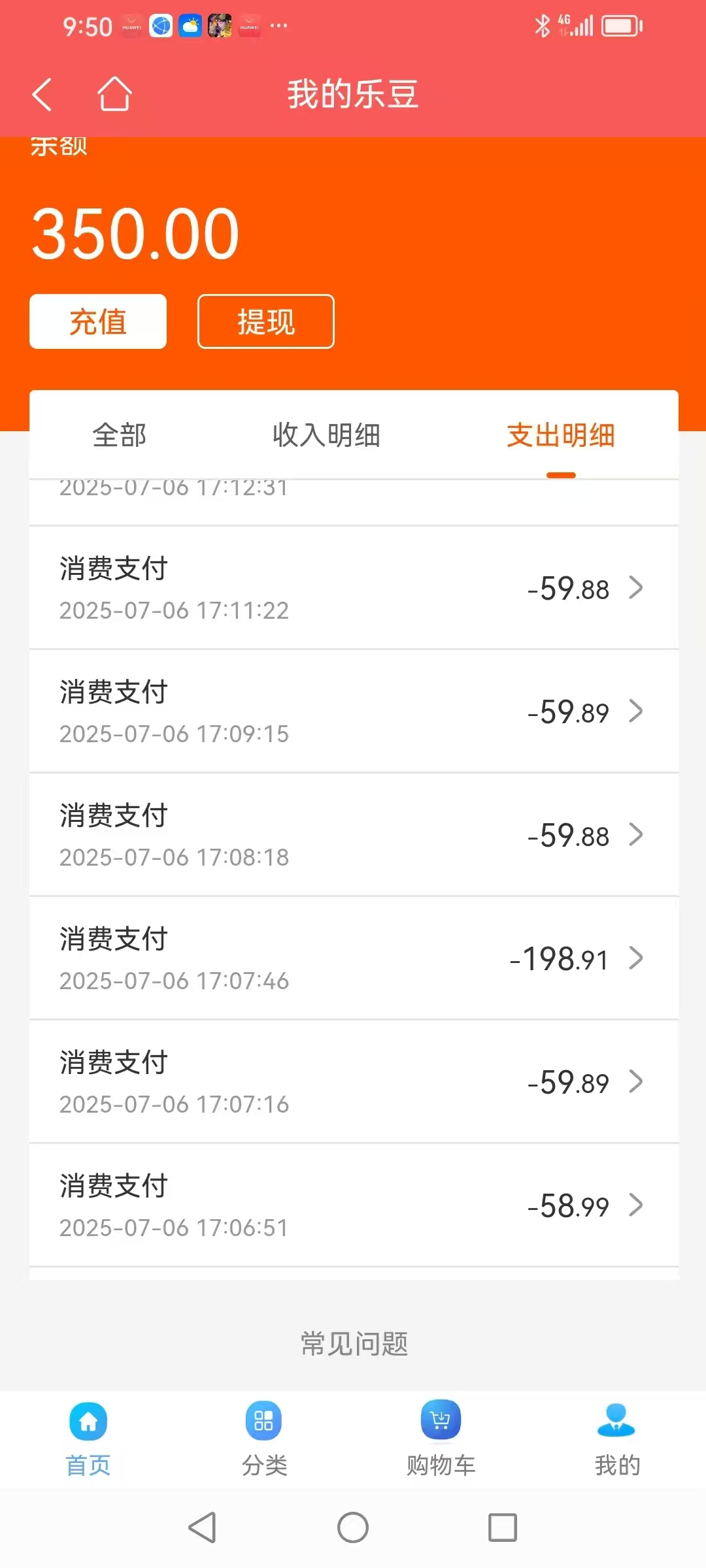Switch to the 收入明细 tab
This screenshot has width=706, height=1568.
(x=326, y=435)
